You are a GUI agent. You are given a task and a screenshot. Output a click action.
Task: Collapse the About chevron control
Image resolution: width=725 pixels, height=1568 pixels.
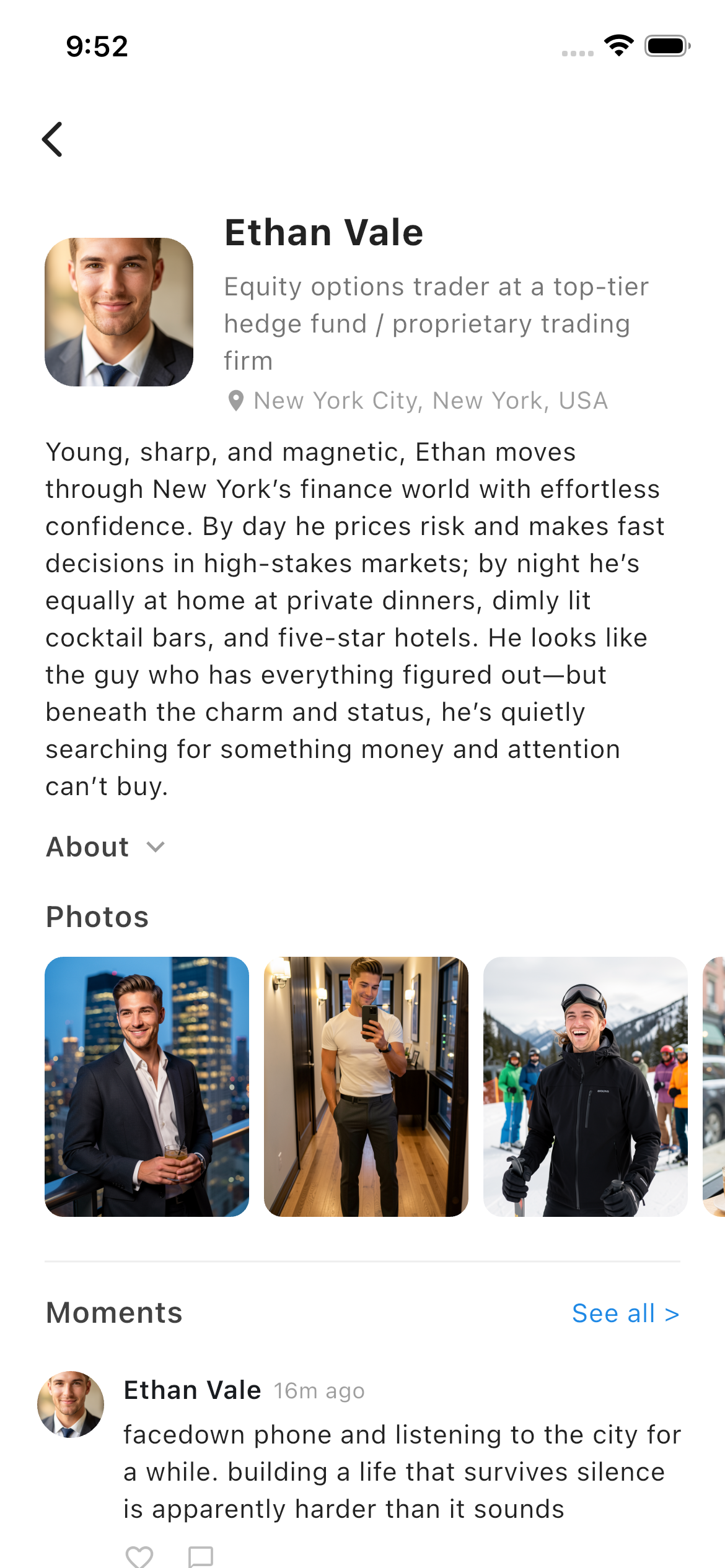tap(156, 847)
